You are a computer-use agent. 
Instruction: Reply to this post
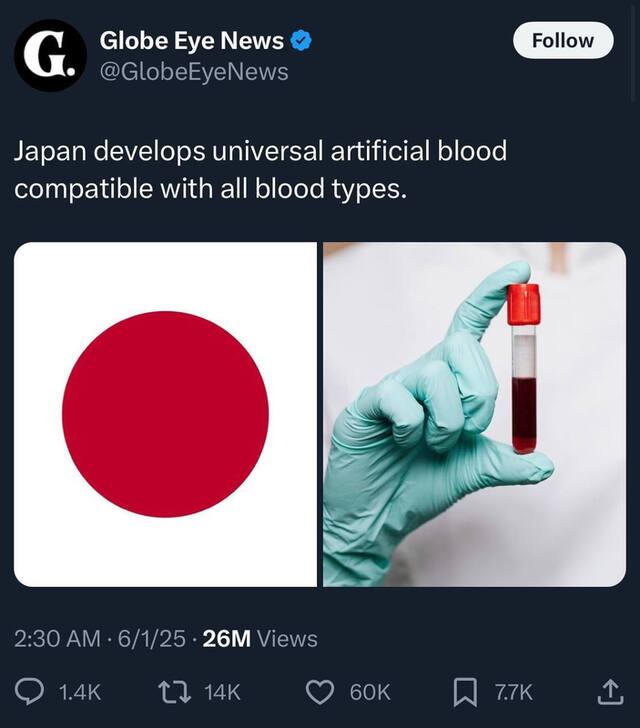click(x=30, y=691)
